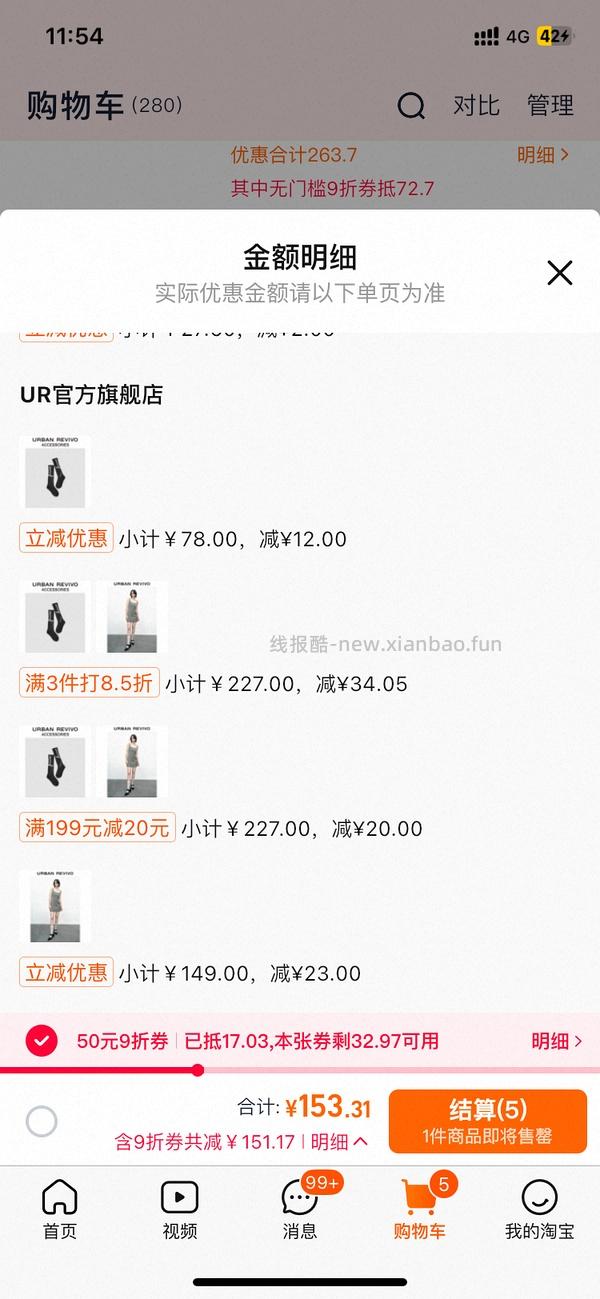Viewport: 600px width, 1299px height.
Task: Tap 结算(5) to check out
Action: pyautogui.click(x=487, y=1121)
